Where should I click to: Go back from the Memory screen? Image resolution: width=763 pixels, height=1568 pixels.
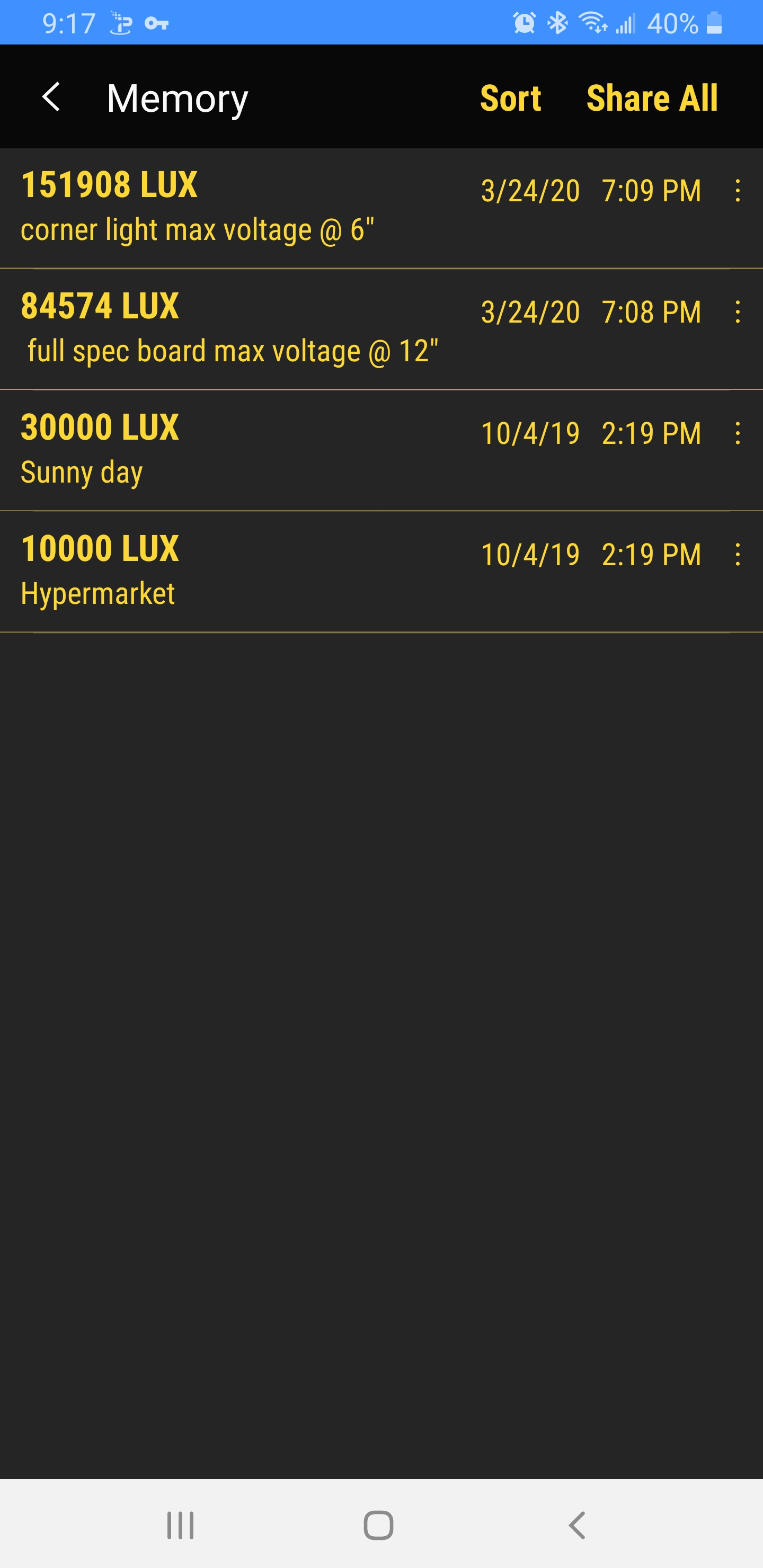51,97
